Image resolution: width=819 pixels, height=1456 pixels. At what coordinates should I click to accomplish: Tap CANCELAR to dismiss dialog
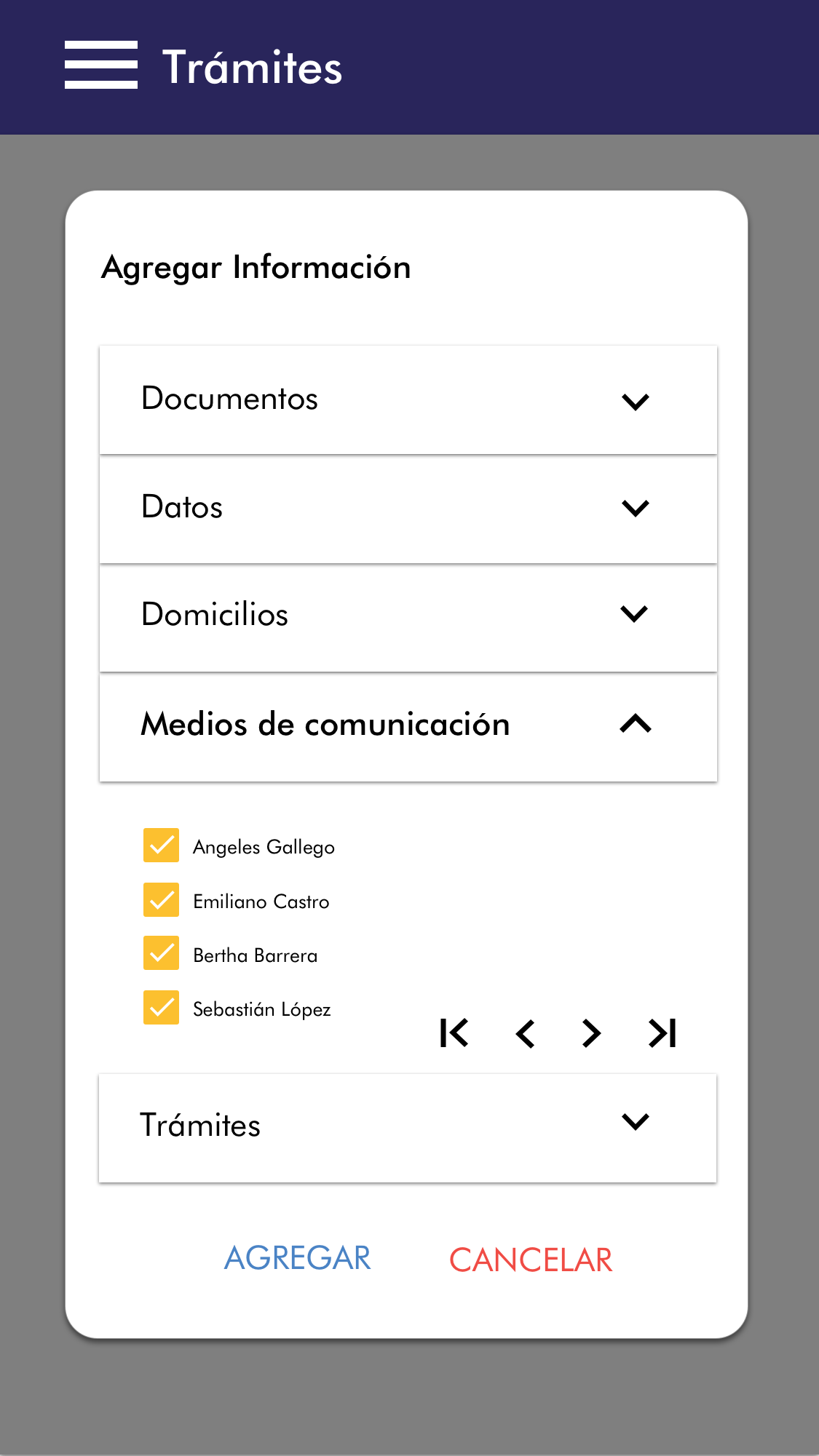pos(531,1260)
